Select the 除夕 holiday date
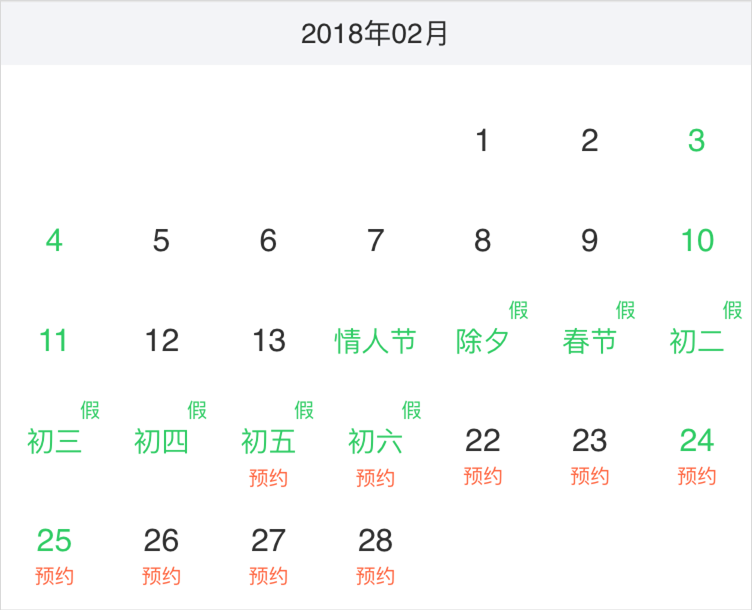 click(483, 342)
